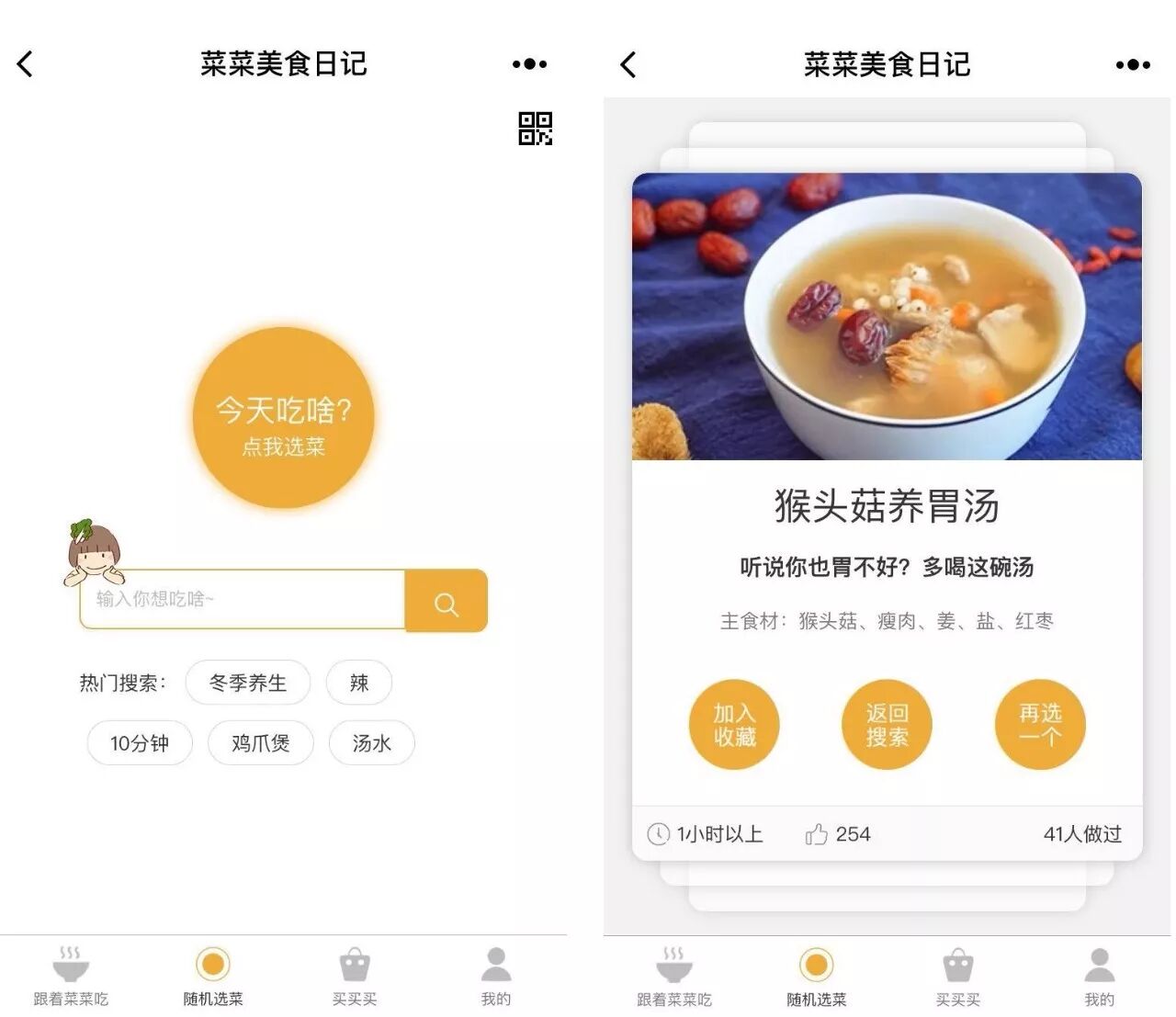Viewport: 1176px width, 1017px height.
Task: Choose the 鸡爪煲 search chip
Action: coord(261,742)
